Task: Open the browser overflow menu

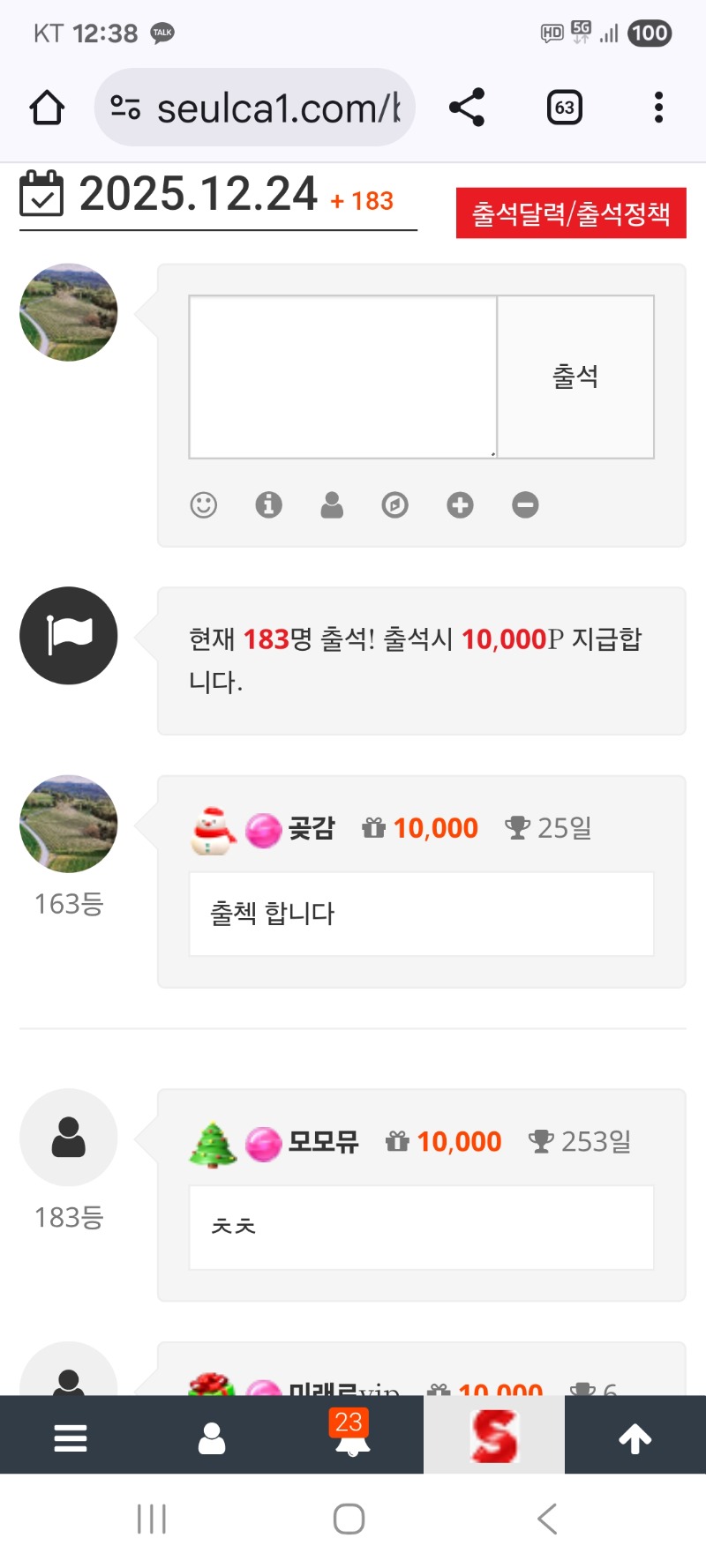Action: point(658,108)
